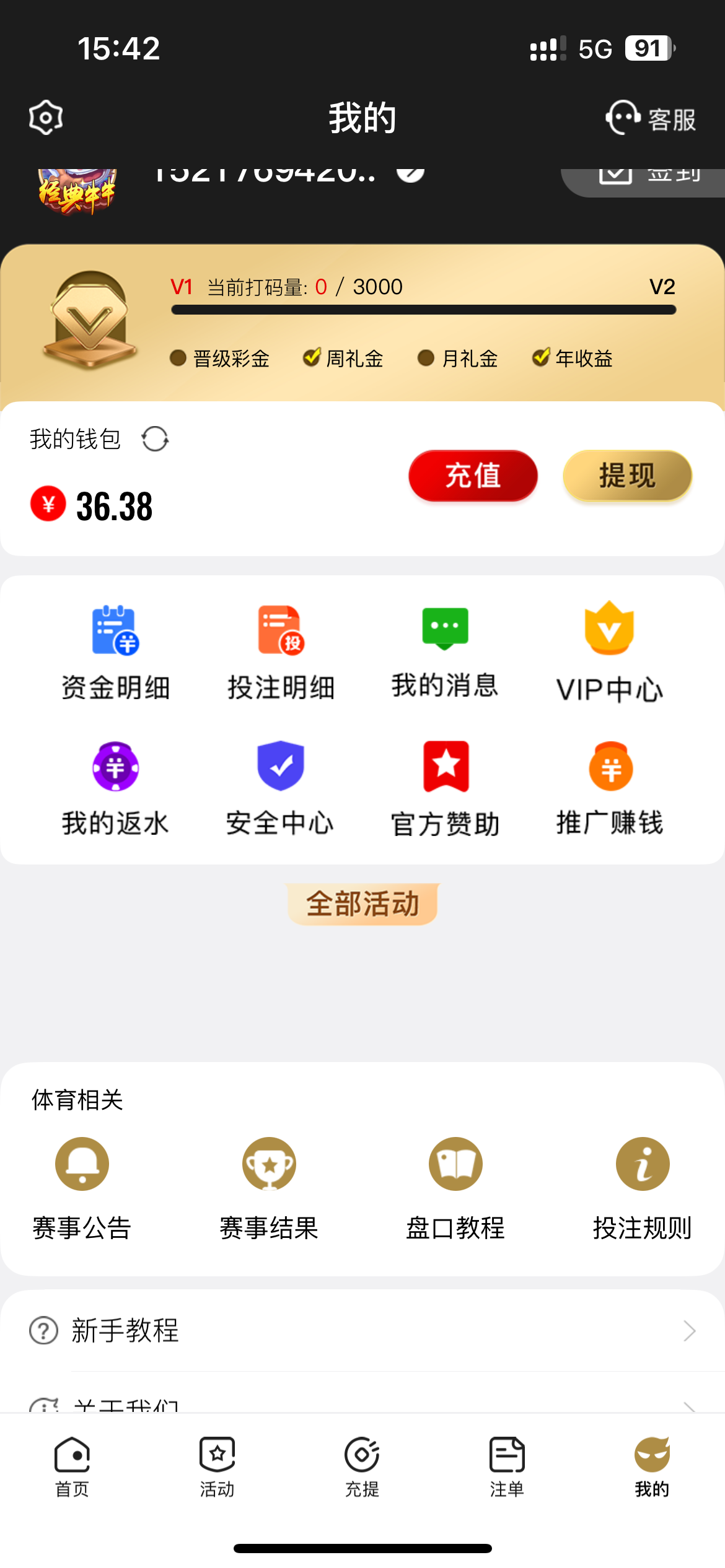Image resolution: width=725 pixels, height=1568 pixels.
Task: View 官方赞助
Action: pos(445,789)
